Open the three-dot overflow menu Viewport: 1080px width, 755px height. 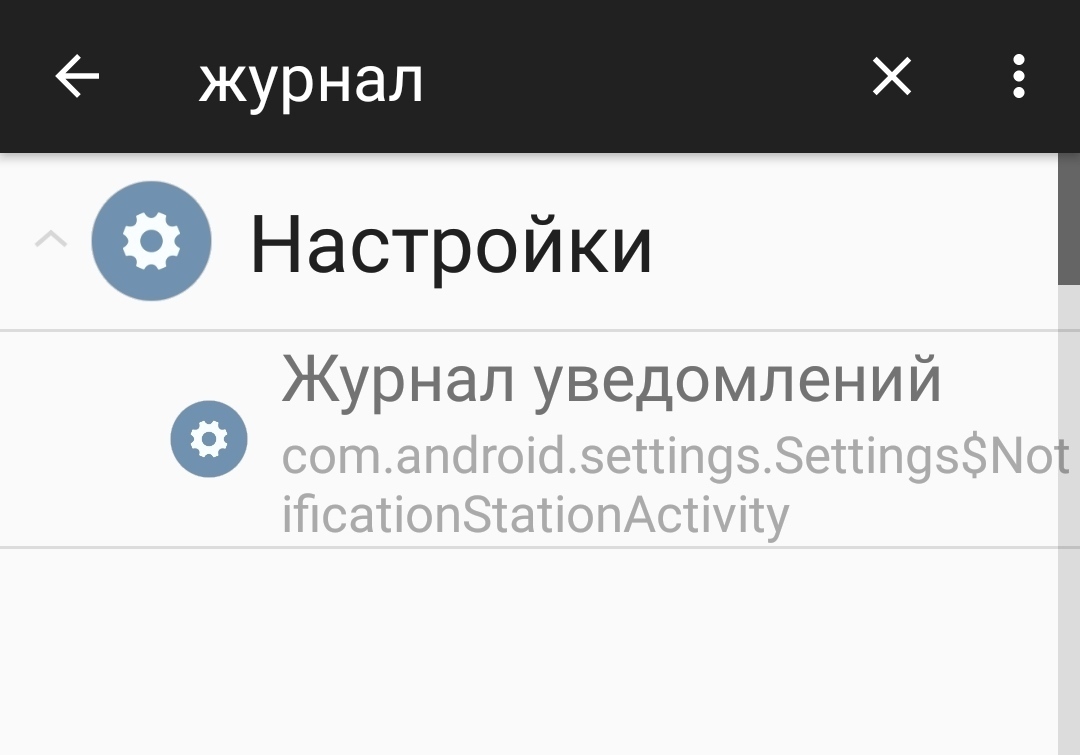[x=1019, y=76]
